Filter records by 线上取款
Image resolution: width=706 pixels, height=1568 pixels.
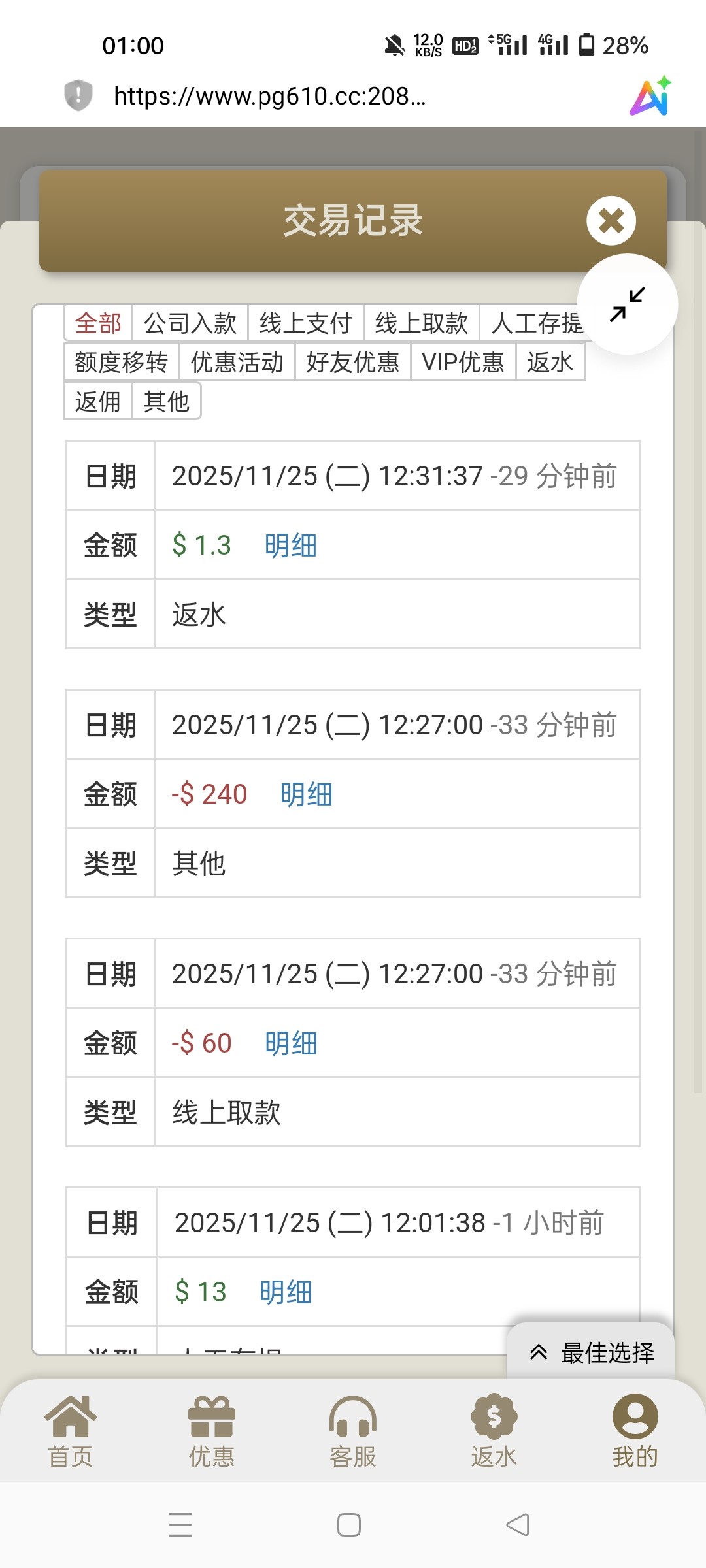click(x=421, y=323)
